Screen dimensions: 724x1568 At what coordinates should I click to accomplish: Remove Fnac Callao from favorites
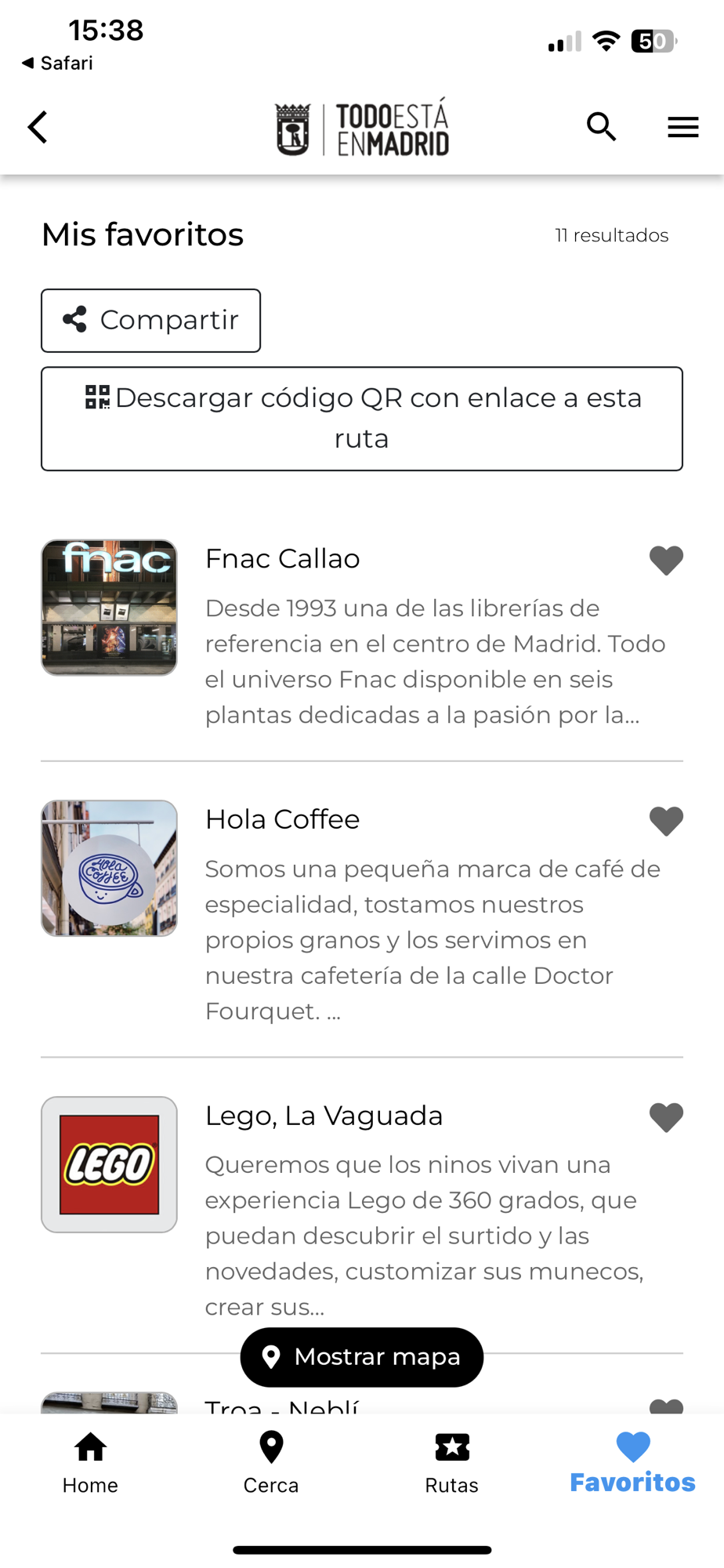click(666, 561)
